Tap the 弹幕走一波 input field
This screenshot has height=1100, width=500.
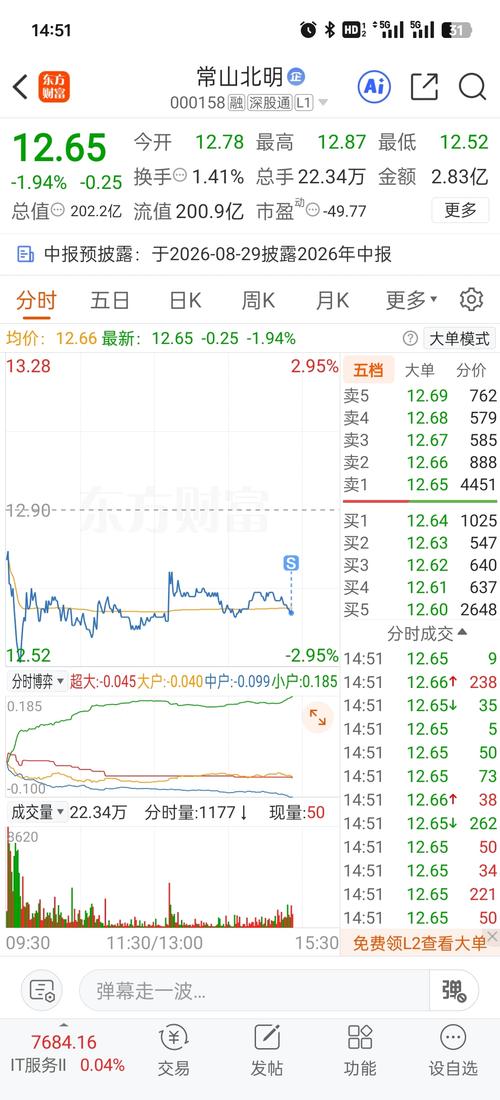[254, 991]
